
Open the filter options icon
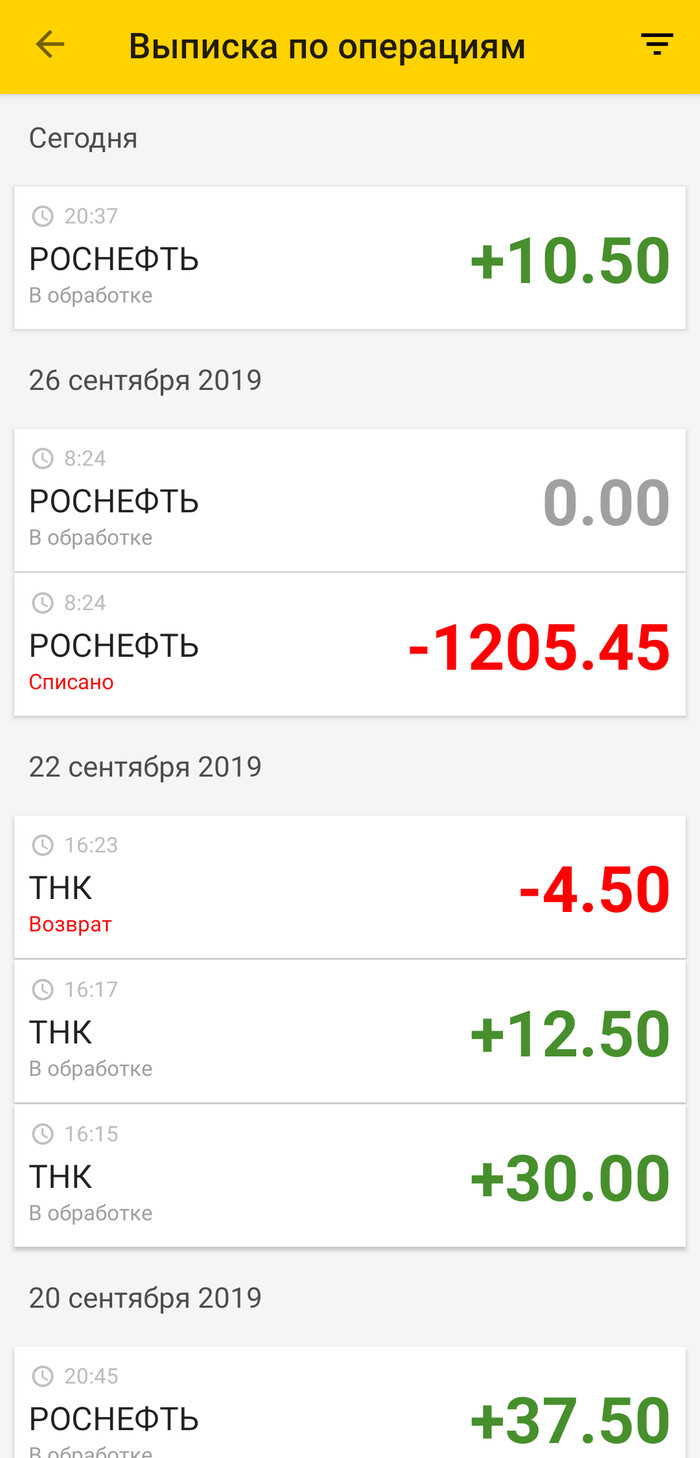click(x=656, y=45)
